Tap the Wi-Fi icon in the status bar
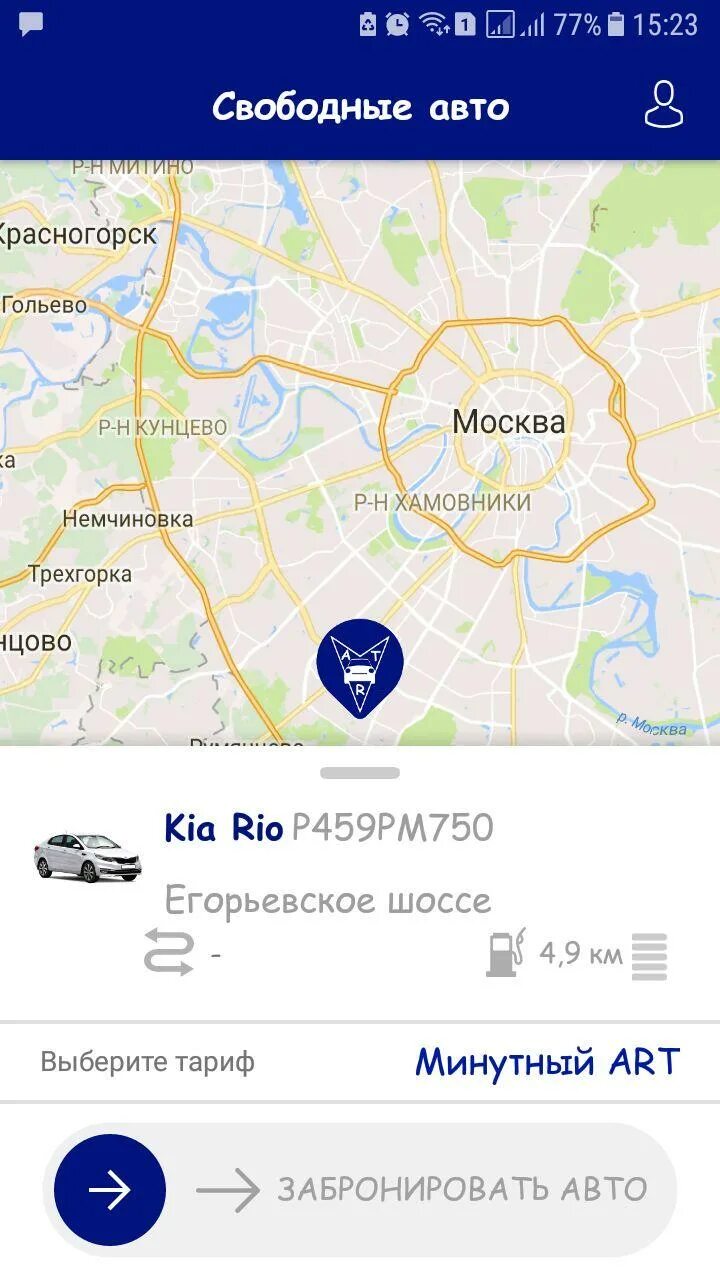 tap(432, 25)
